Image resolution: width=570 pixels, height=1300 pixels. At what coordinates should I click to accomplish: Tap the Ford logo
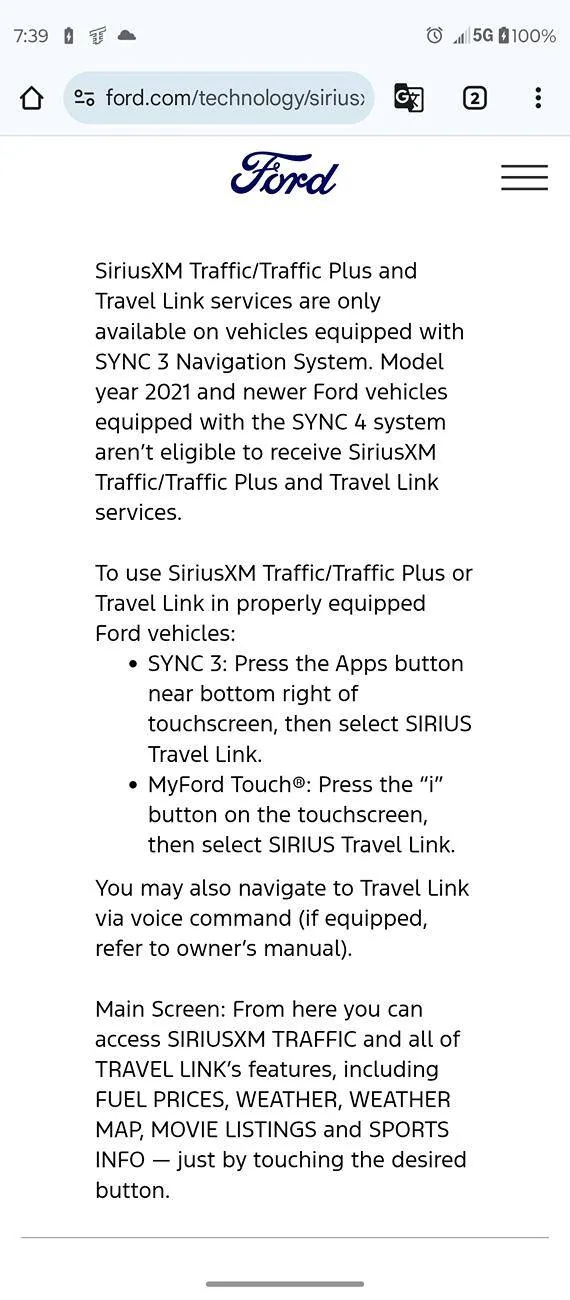tap(284, 174)
